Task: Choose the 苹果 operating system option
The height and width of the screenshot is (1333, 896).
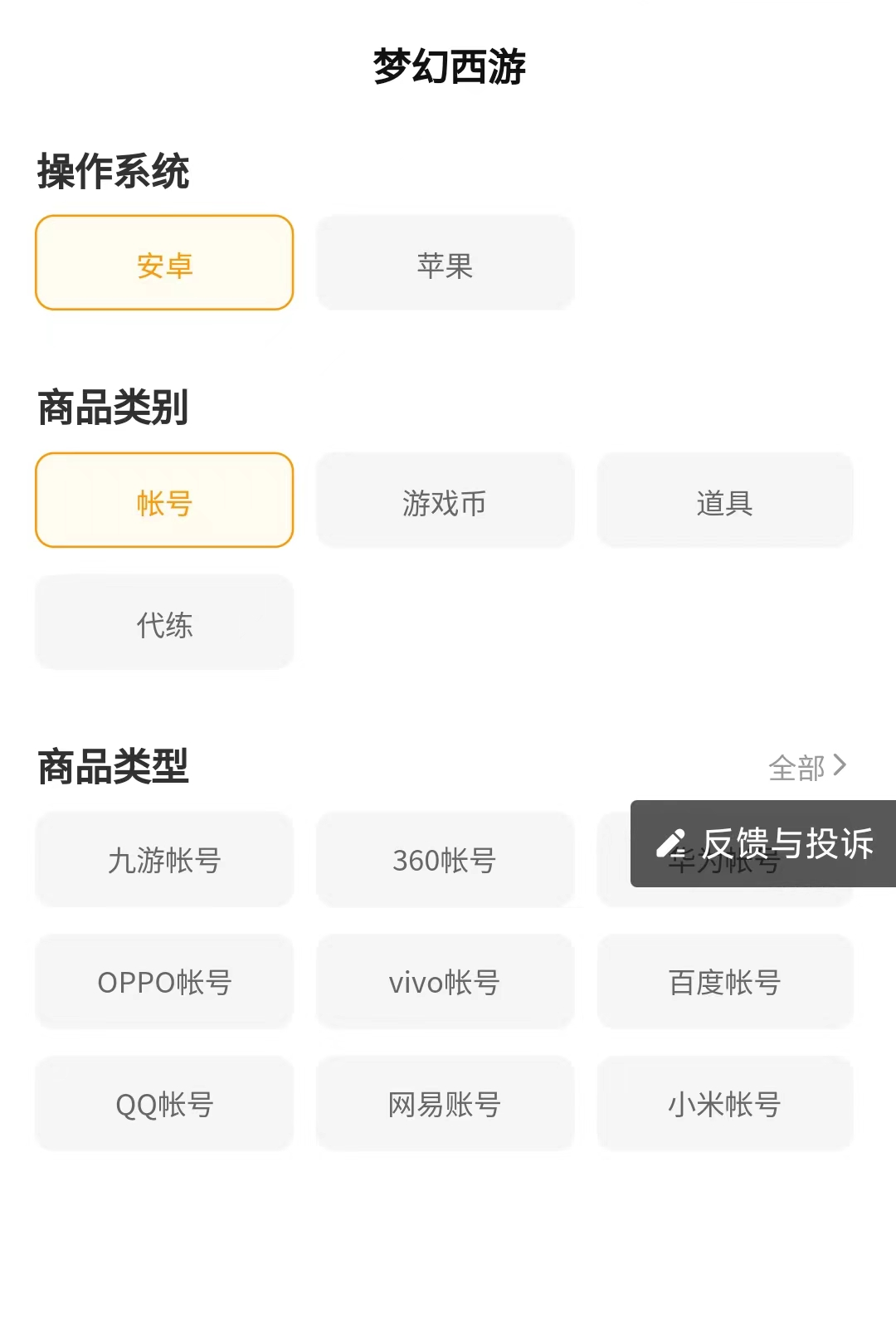Action: point(445,263)
